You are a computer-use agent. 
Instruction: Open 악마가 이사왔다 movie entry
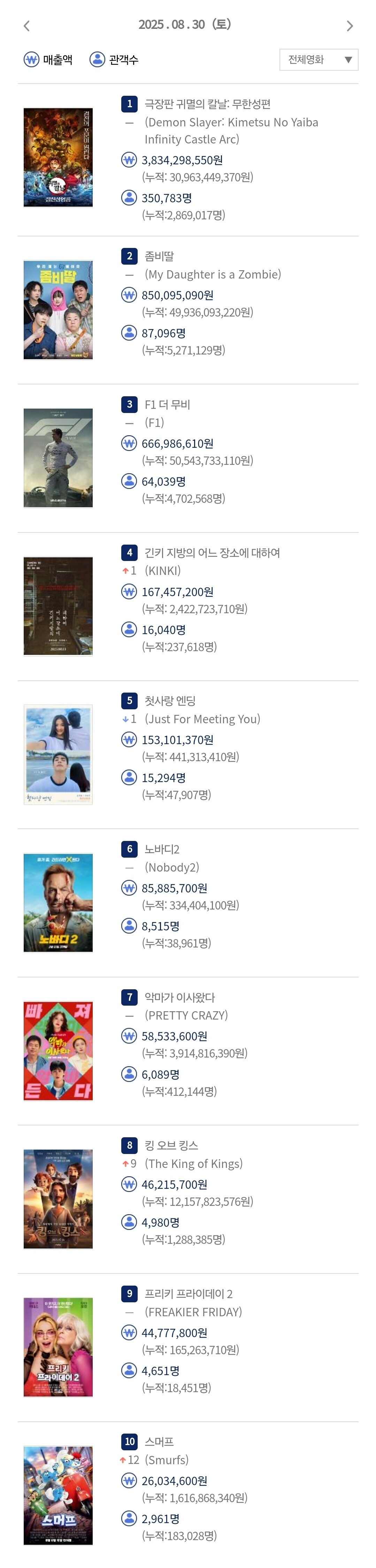coord(179,997)
